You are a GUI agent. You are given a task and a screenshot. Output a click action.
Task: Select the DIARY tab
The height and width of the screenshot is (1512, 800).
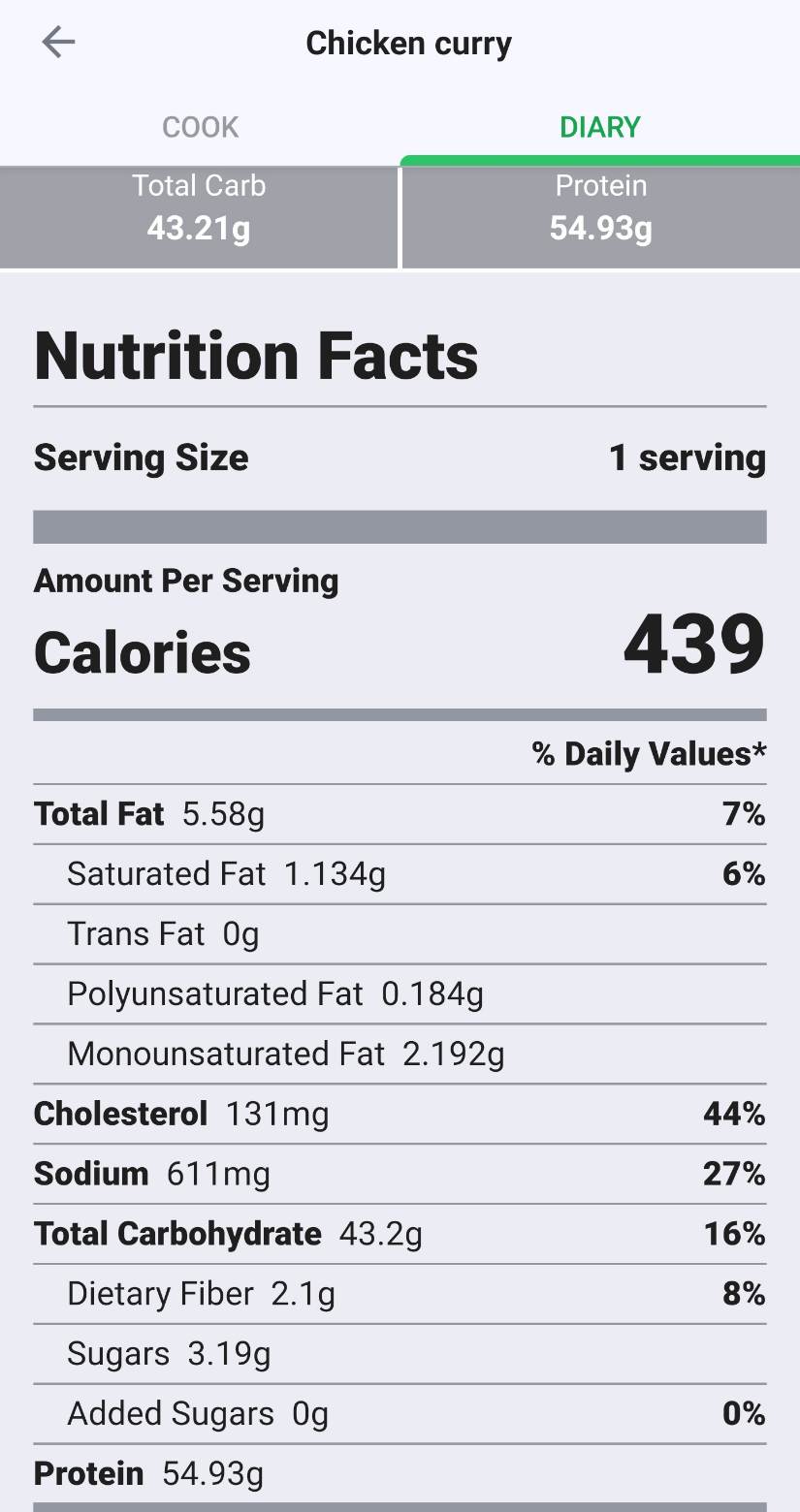599,127
